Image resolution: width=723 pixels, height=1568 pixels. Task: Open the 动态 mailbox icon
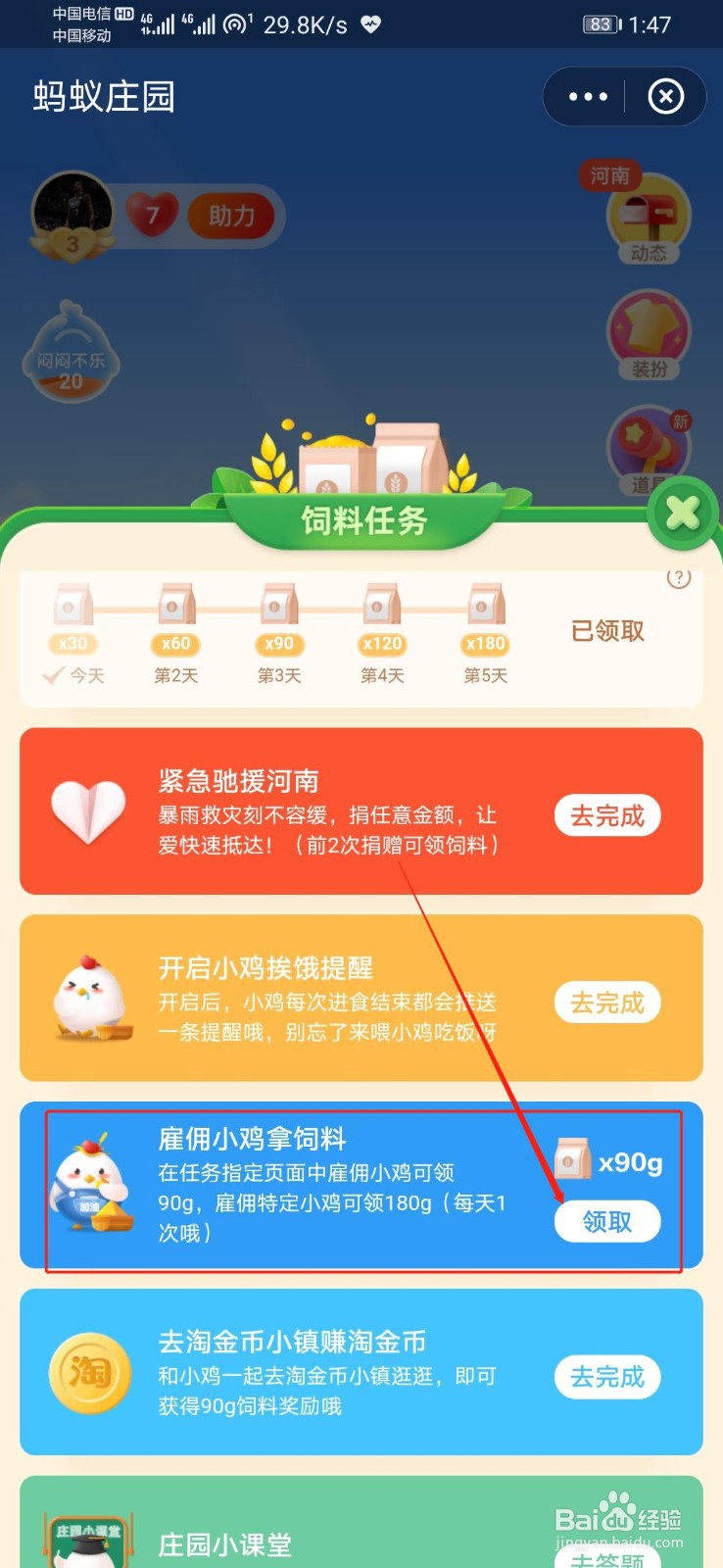[651, 218]
